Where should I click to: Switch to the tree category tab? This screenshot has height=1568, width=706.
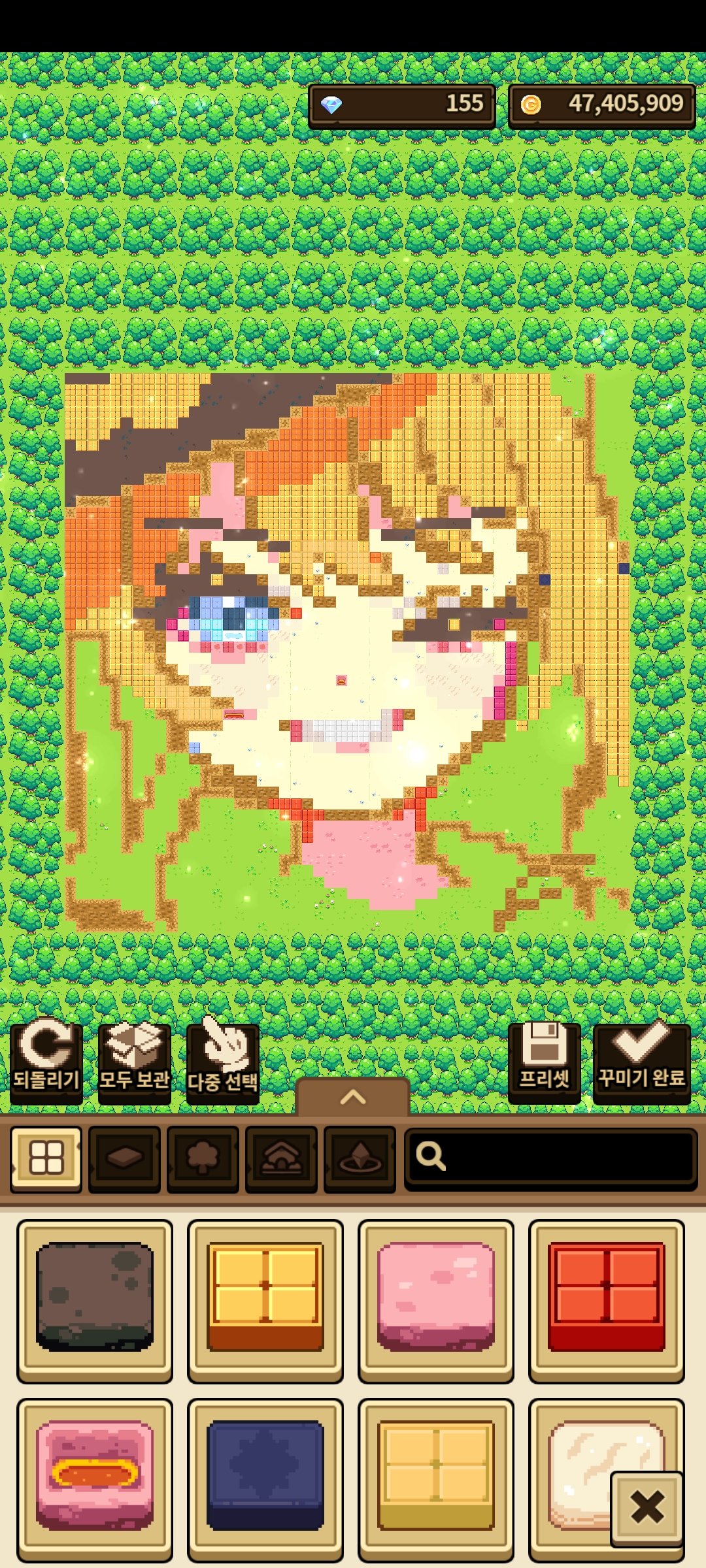tap(203, 1158)
